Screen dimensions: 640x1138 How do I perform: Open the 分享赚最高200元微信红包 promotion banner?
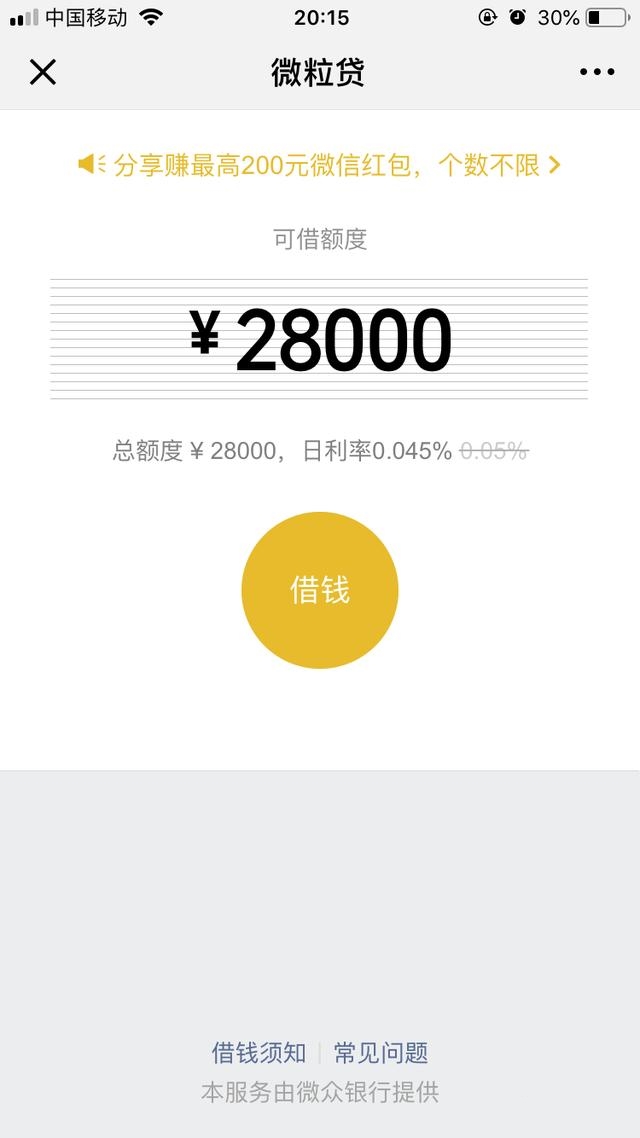[320, 165]
